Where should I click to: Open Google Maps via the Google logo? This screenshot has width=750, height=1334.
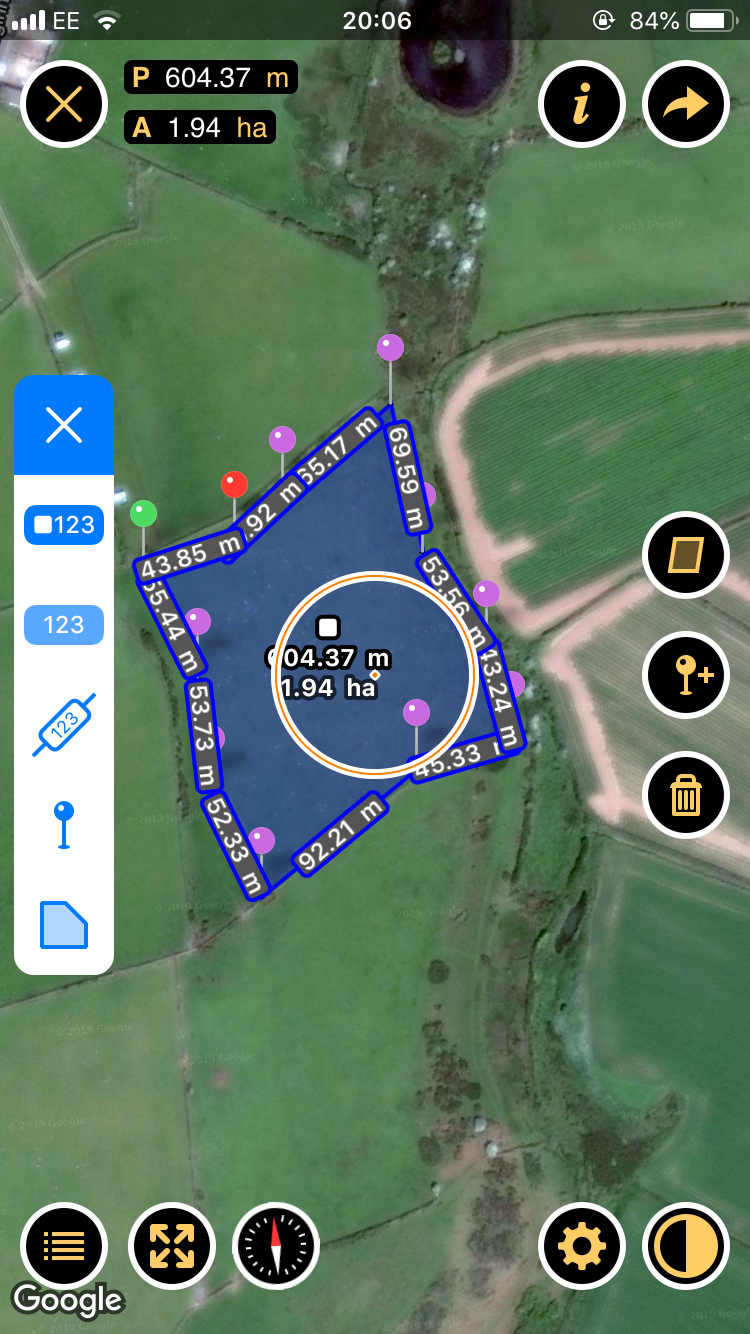click(66, 1301)
